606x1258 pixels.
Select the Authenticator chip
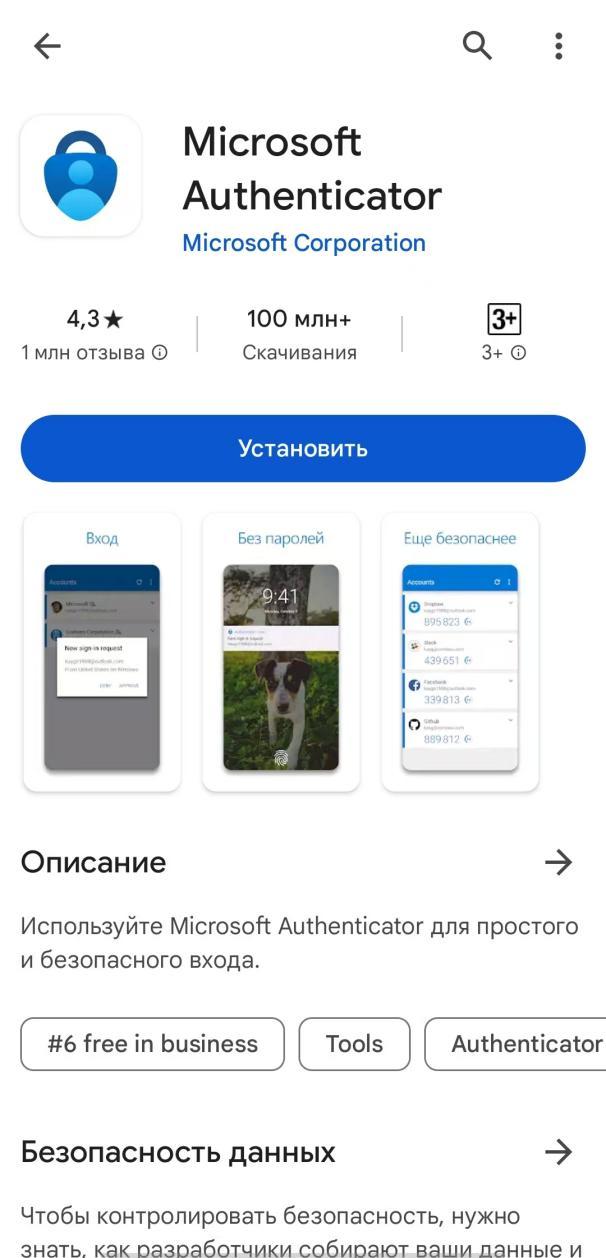(516, 1044)
